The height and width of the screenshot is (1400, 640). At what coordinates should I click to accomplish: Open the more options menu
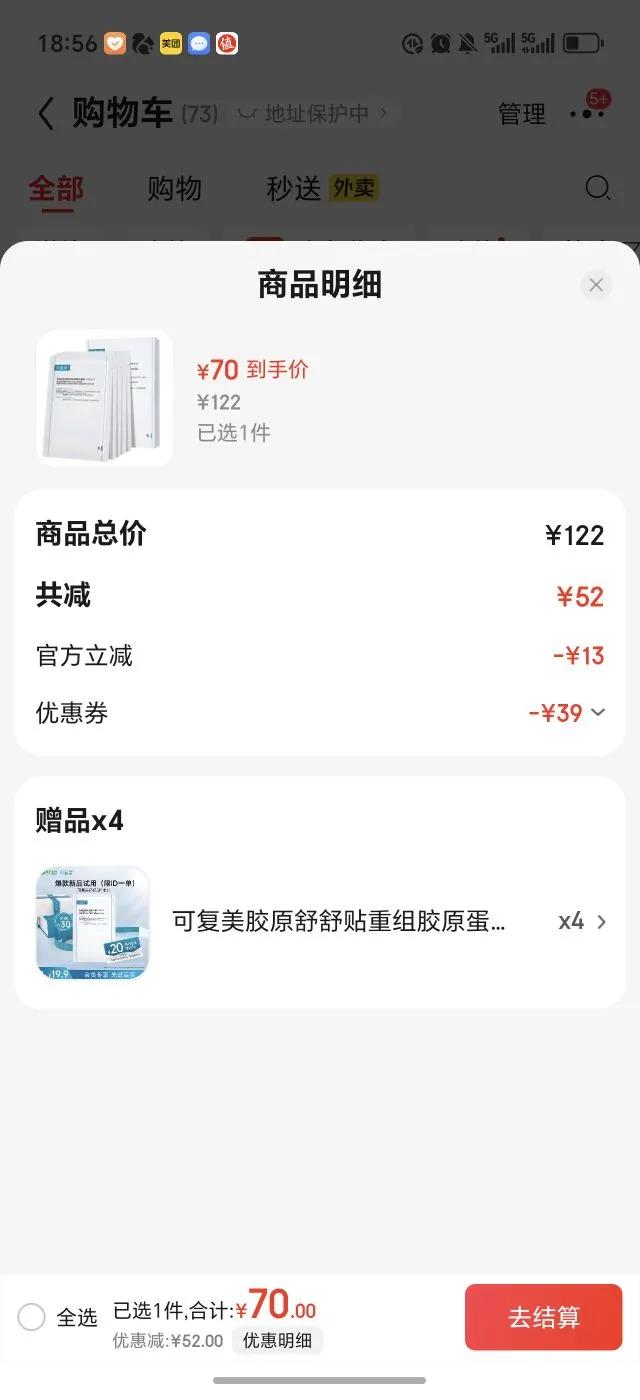(587, 114)
